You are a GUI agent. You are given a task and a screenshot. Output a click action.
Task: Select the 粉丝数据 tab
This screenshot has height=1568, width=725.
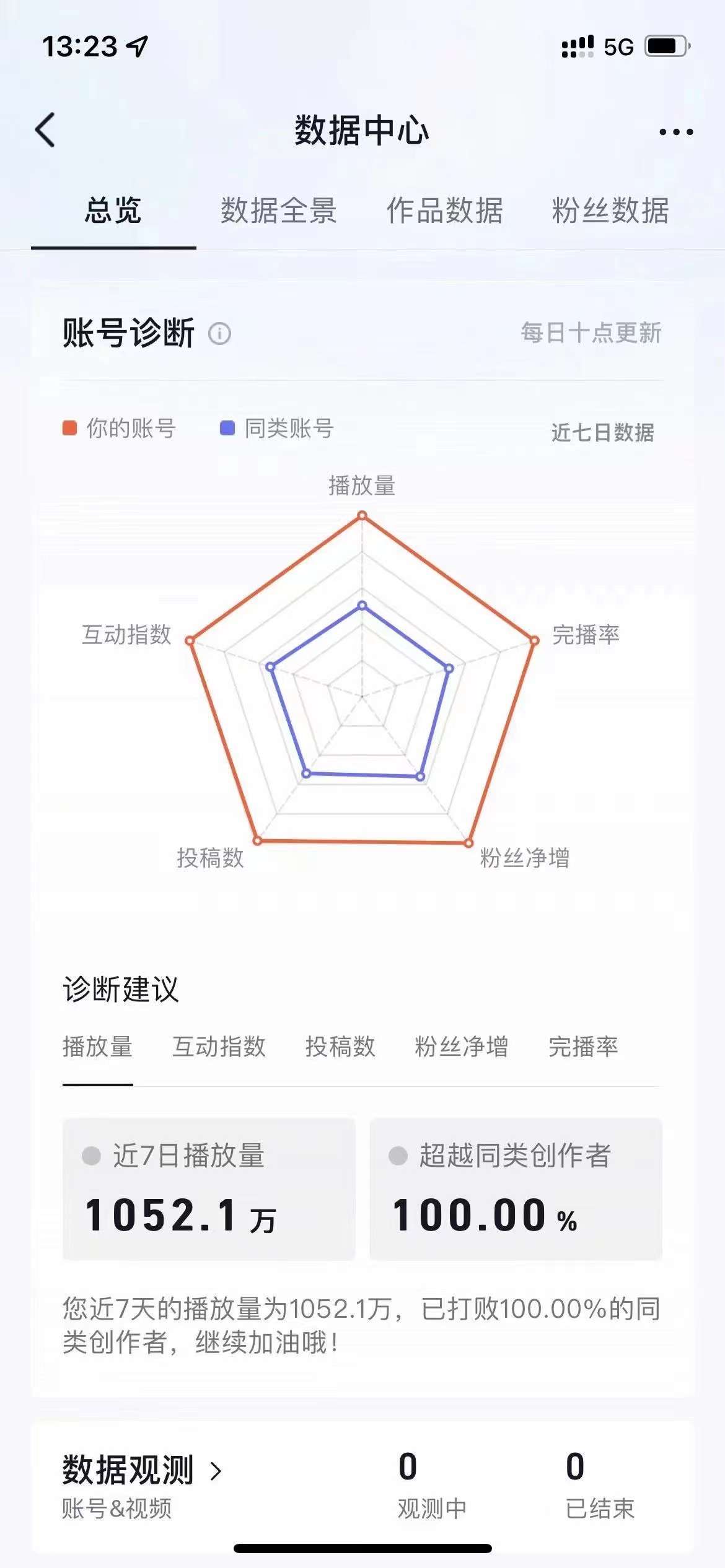610,211
